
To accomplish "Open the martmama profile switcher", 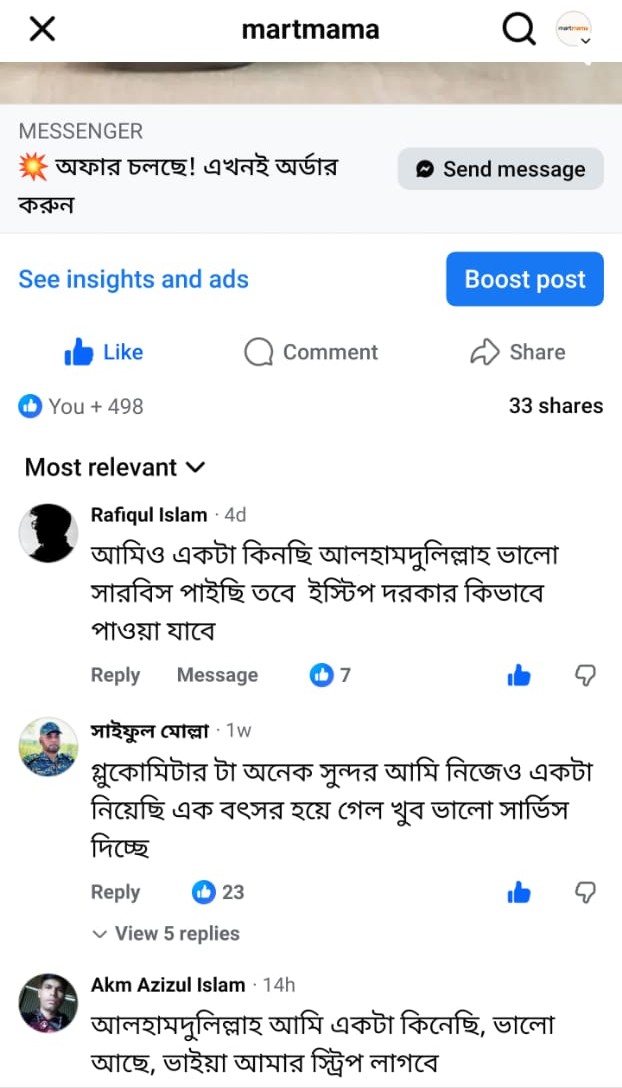I will coord(574,30).
